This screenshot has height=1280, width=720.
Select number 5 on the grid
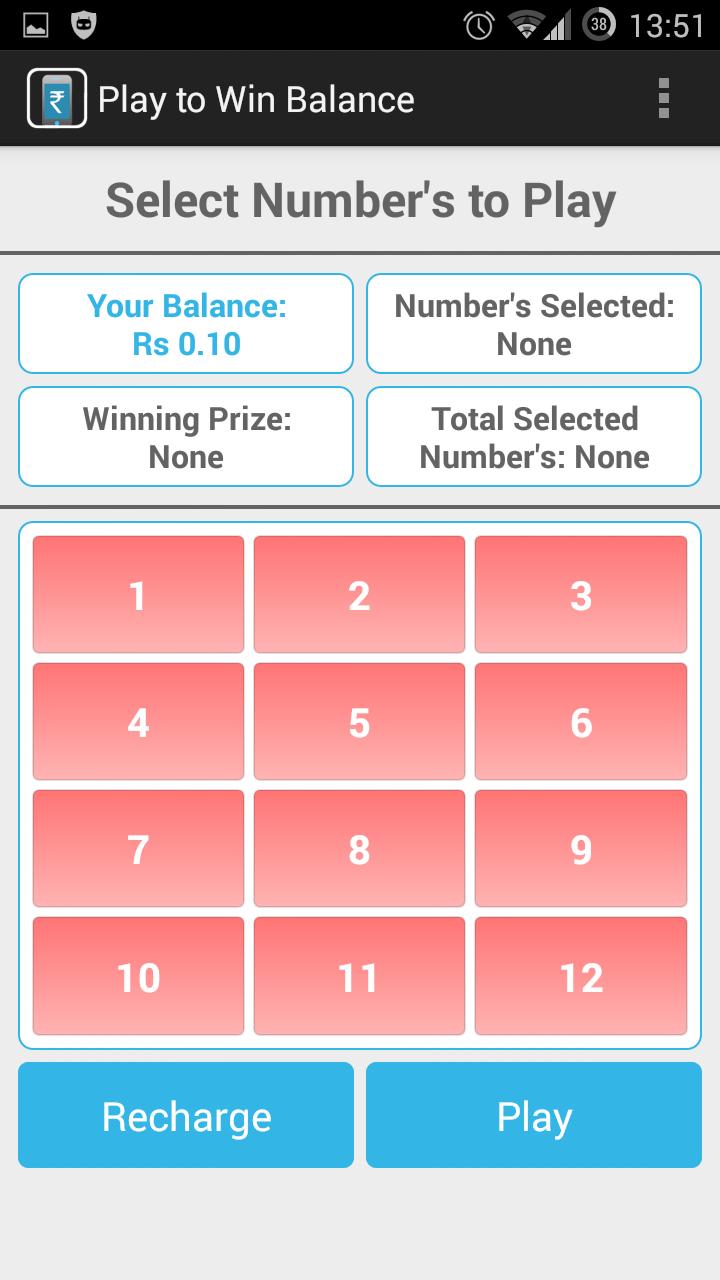tap(359, 721)
